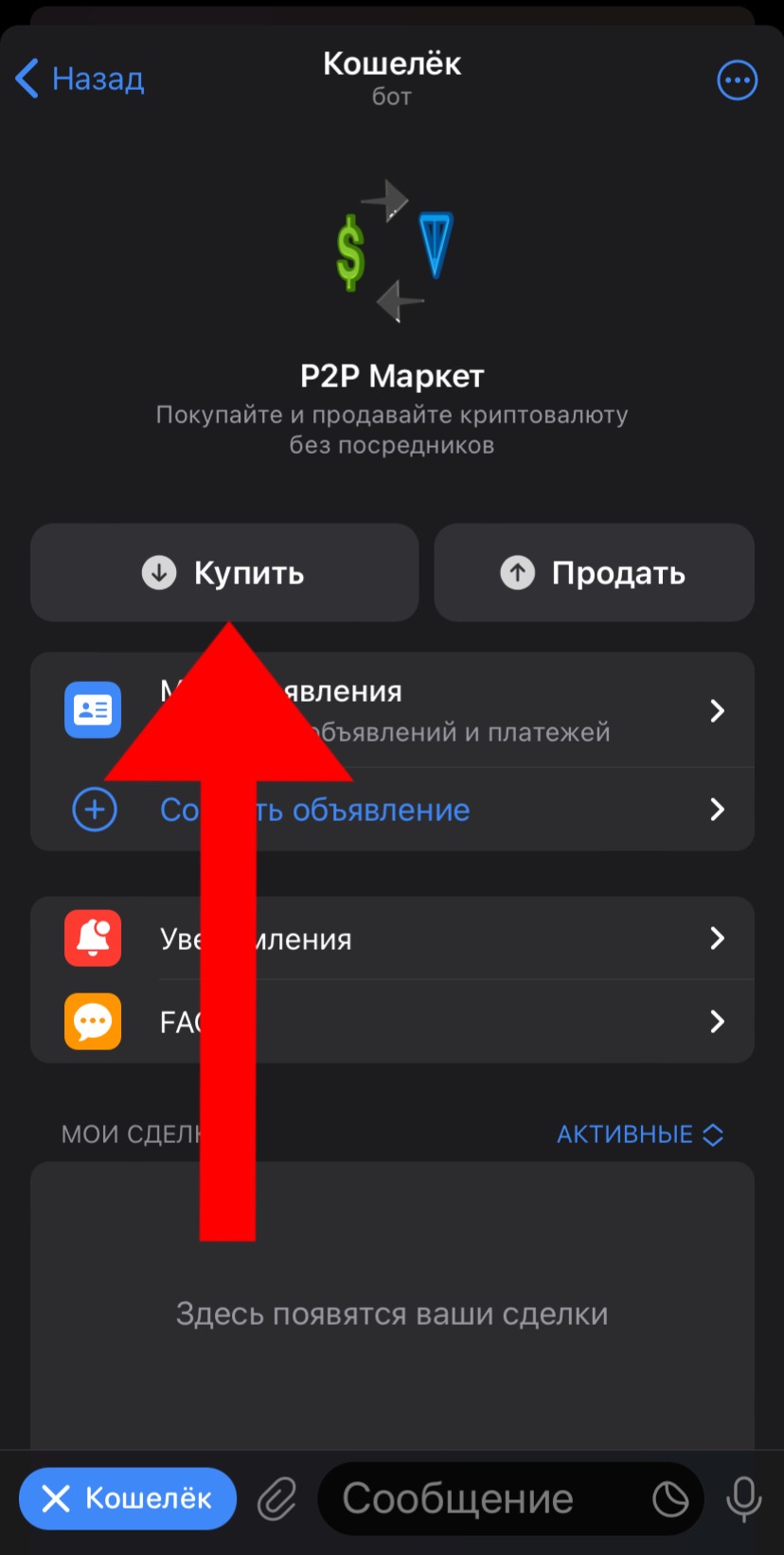
Task: Tap the Купить button
Action: tap(224, 573)
